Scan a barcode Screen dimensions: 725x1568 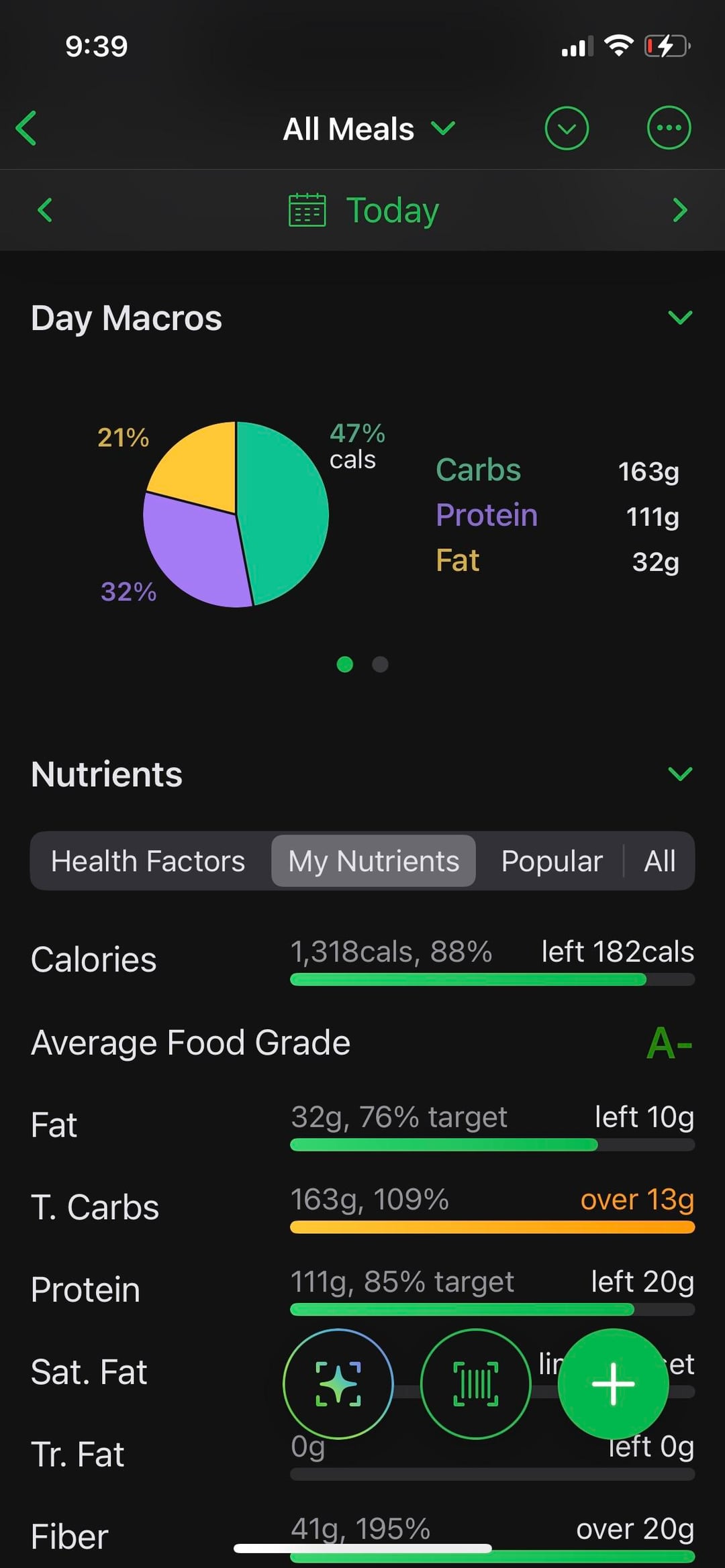pyautogui.click(x=475, y=1383)
